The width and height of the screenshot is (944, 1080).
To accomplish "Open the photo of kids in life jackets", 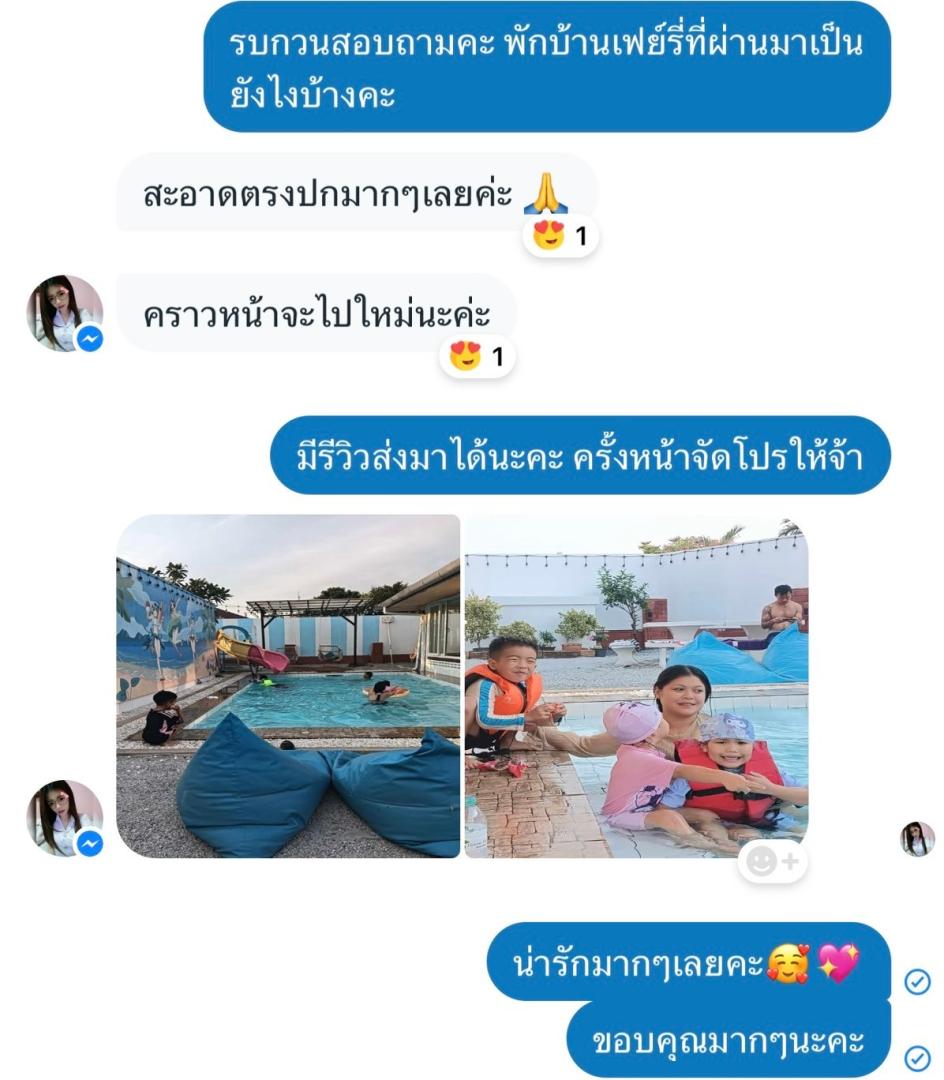I will [x=636, y=686].
